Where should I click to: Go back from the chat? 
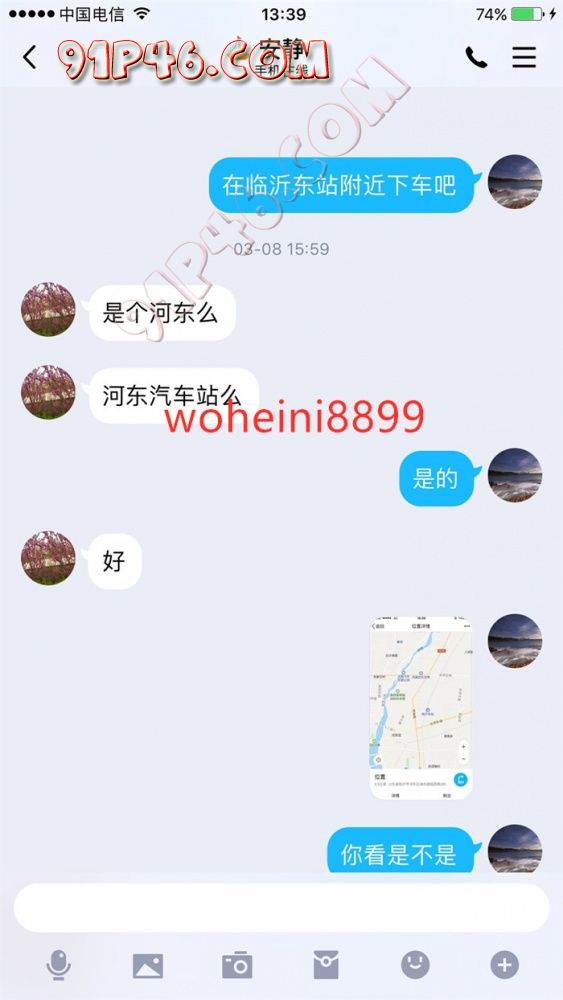point(29,57)
